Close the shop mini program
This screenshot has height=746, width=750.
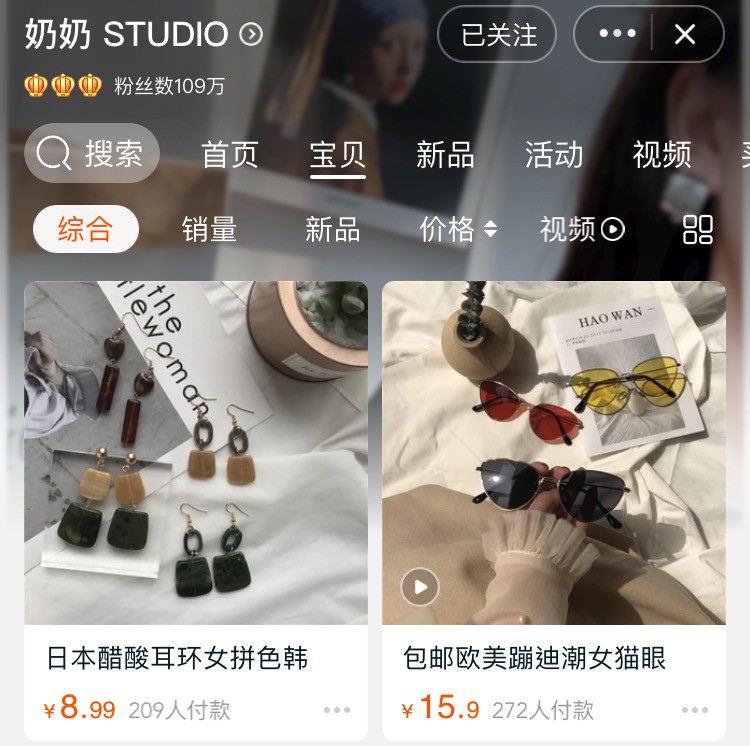[x=685, y=35]
